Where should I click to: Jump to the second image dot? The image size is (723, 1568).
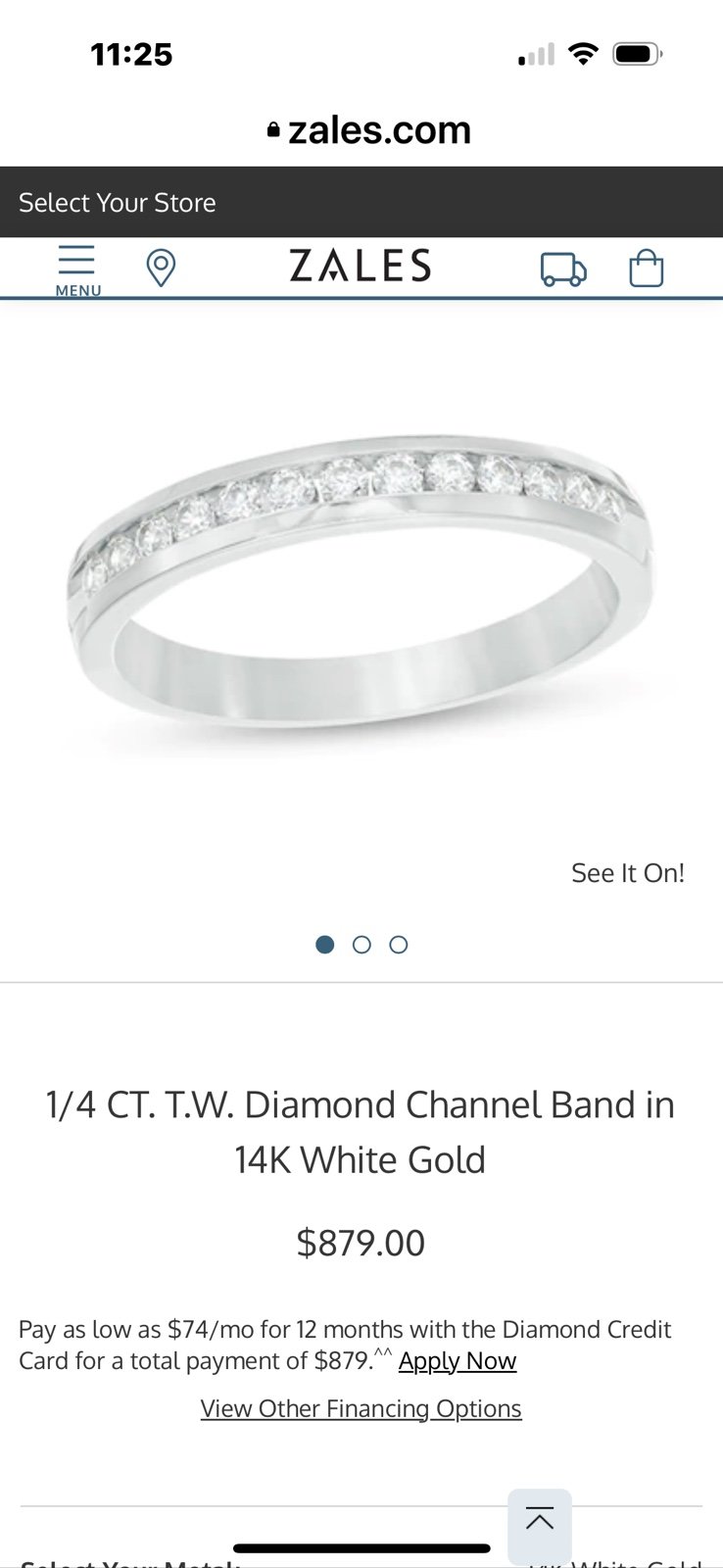point(361,945)
